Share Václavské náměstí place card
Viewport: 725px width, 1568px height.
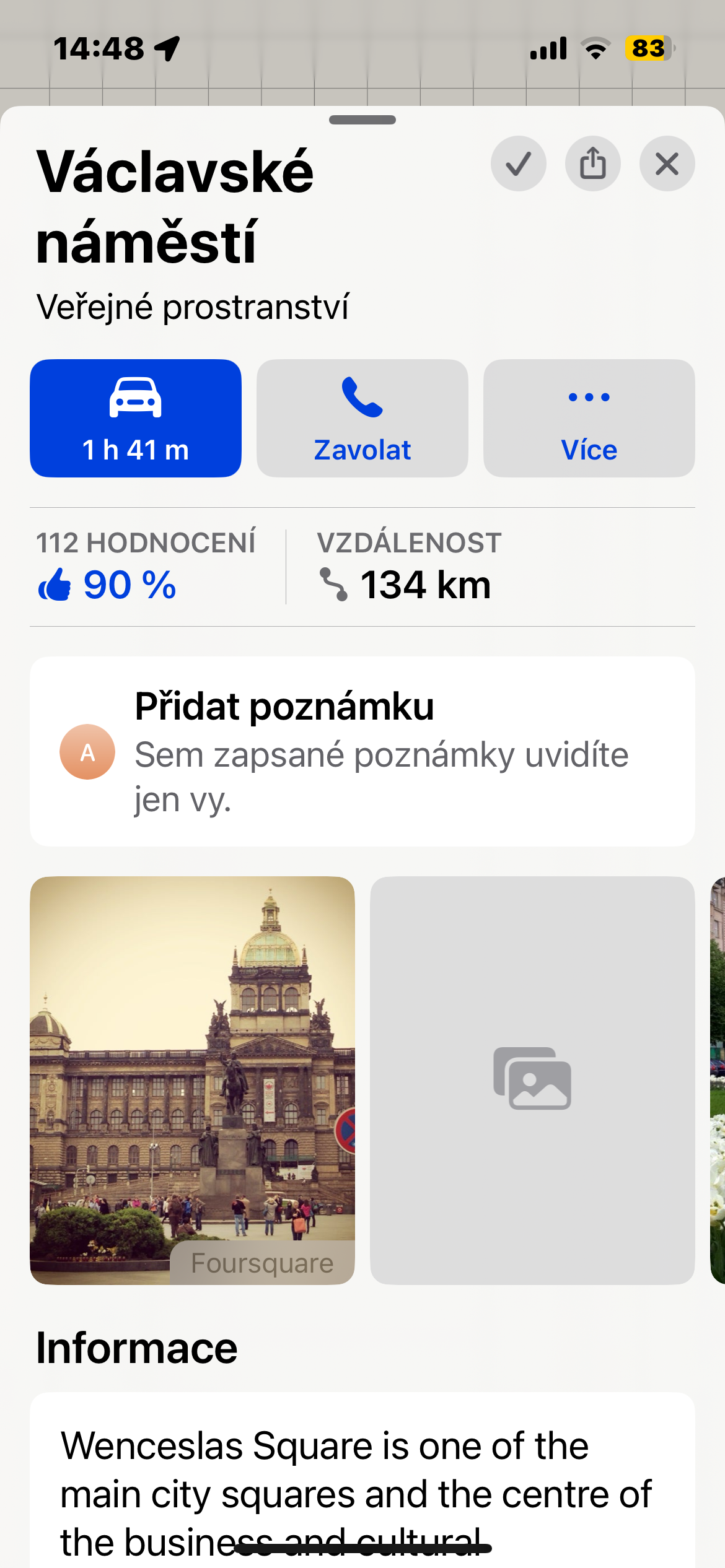[x=592, y=164]
